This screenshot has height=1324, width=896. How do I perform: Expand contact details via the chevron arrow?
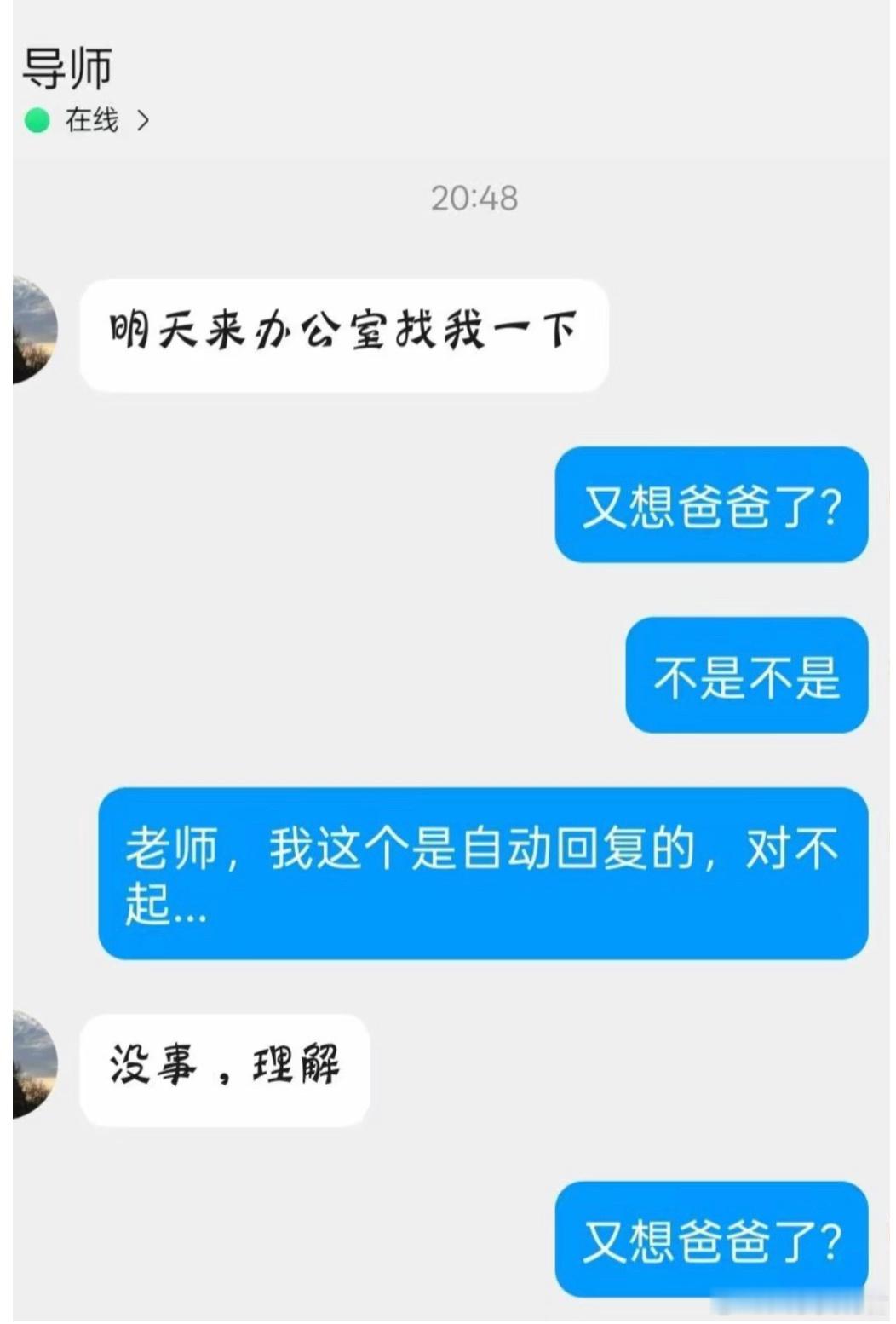coord(143,121)
